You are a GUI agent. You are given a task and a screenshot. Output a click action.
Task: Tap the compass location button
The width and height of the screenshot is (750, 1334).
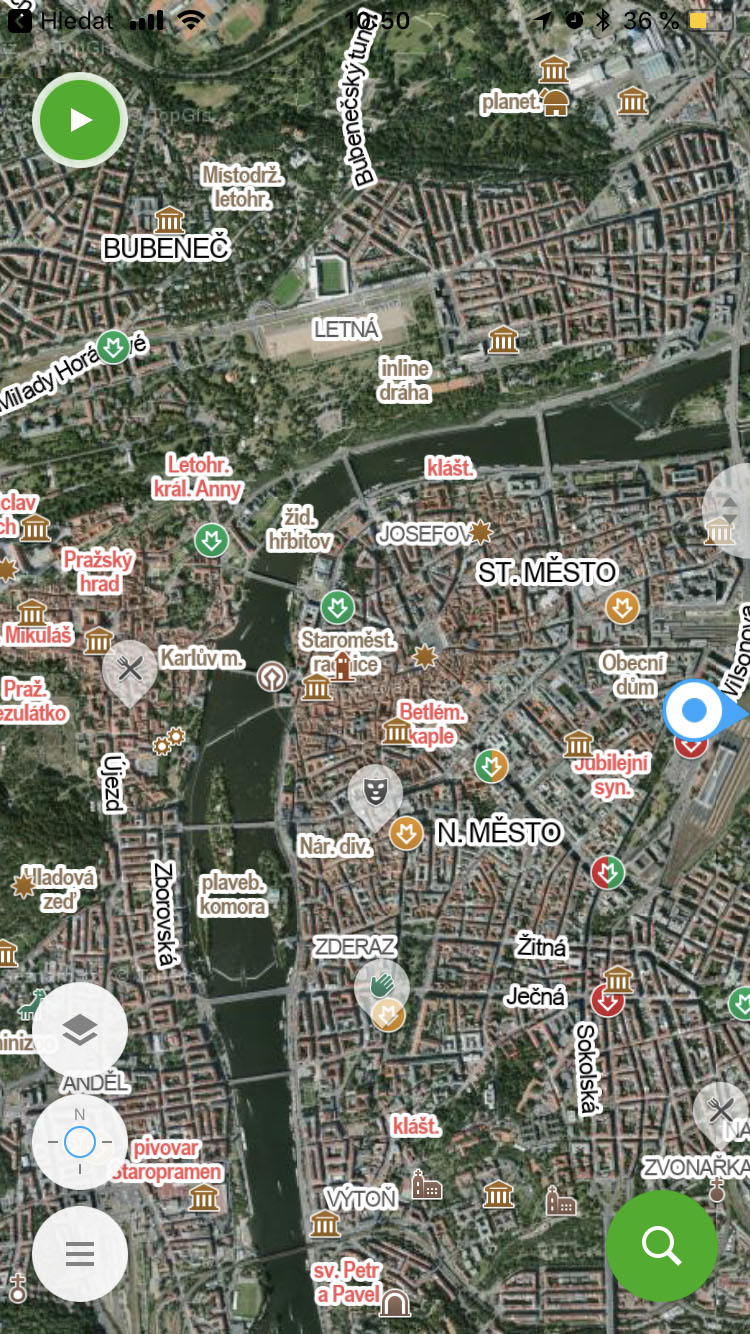(x=80, y=1142)
